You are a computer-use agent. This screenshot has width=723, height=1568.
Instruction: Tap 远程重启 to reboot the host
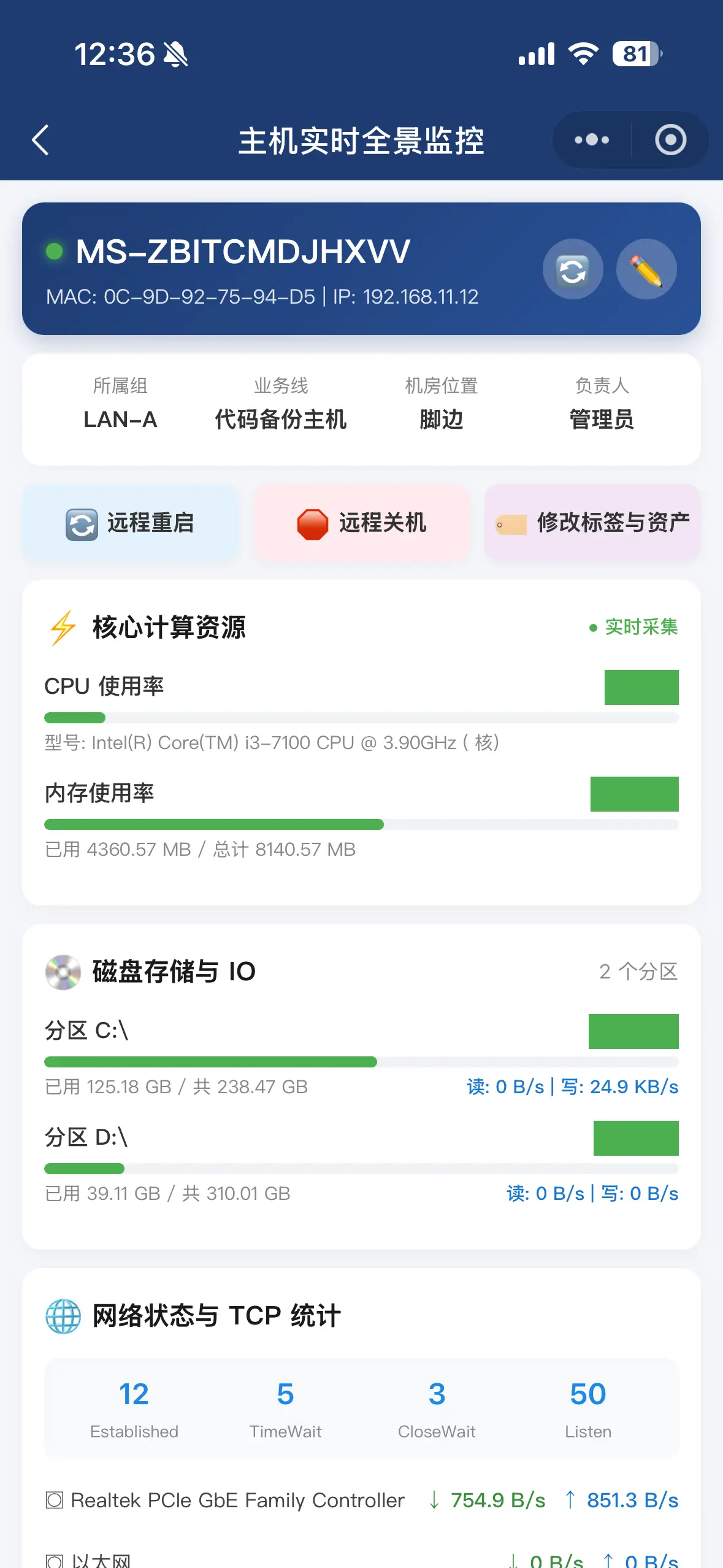tap(130, 523)
